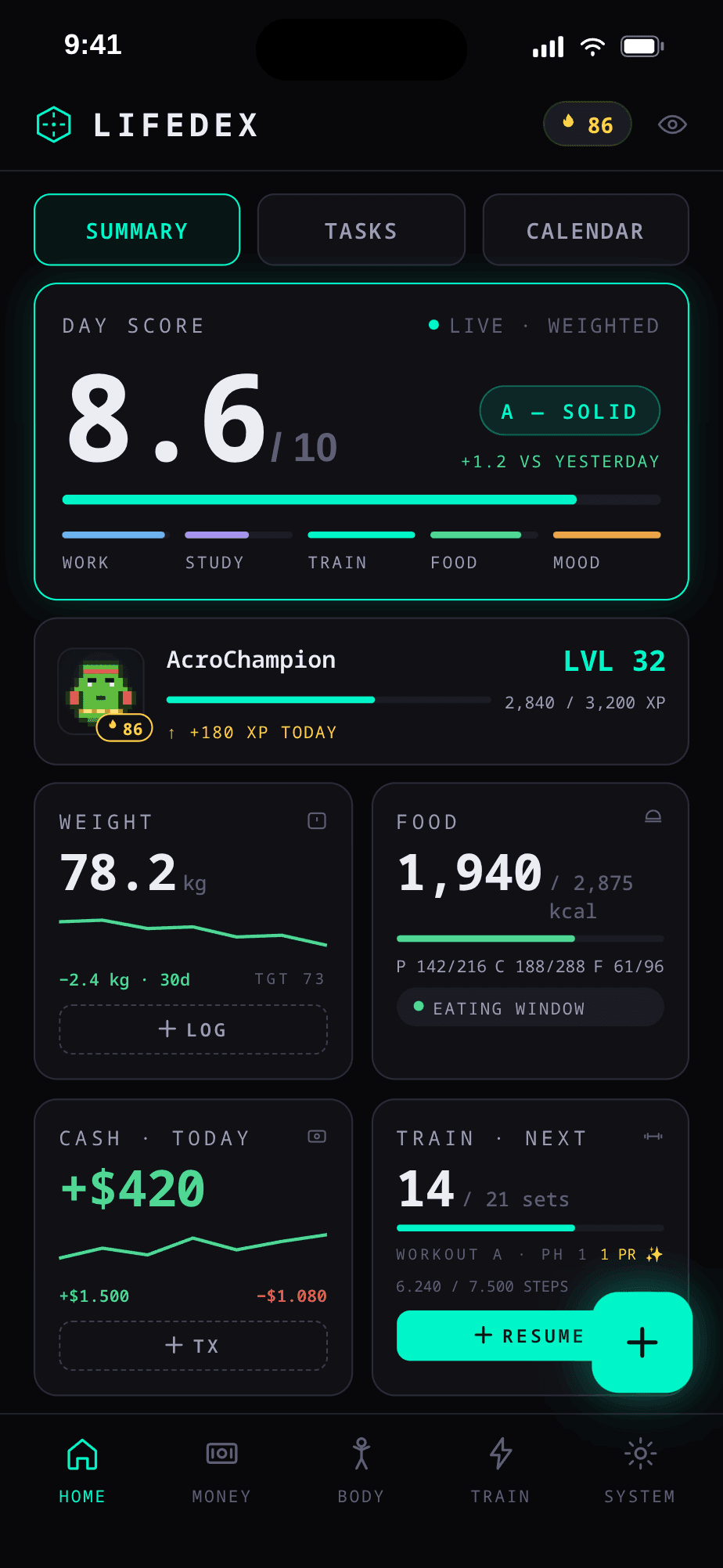
Task: Tap the + LOG weight button
Action: tap(193, 1029)
